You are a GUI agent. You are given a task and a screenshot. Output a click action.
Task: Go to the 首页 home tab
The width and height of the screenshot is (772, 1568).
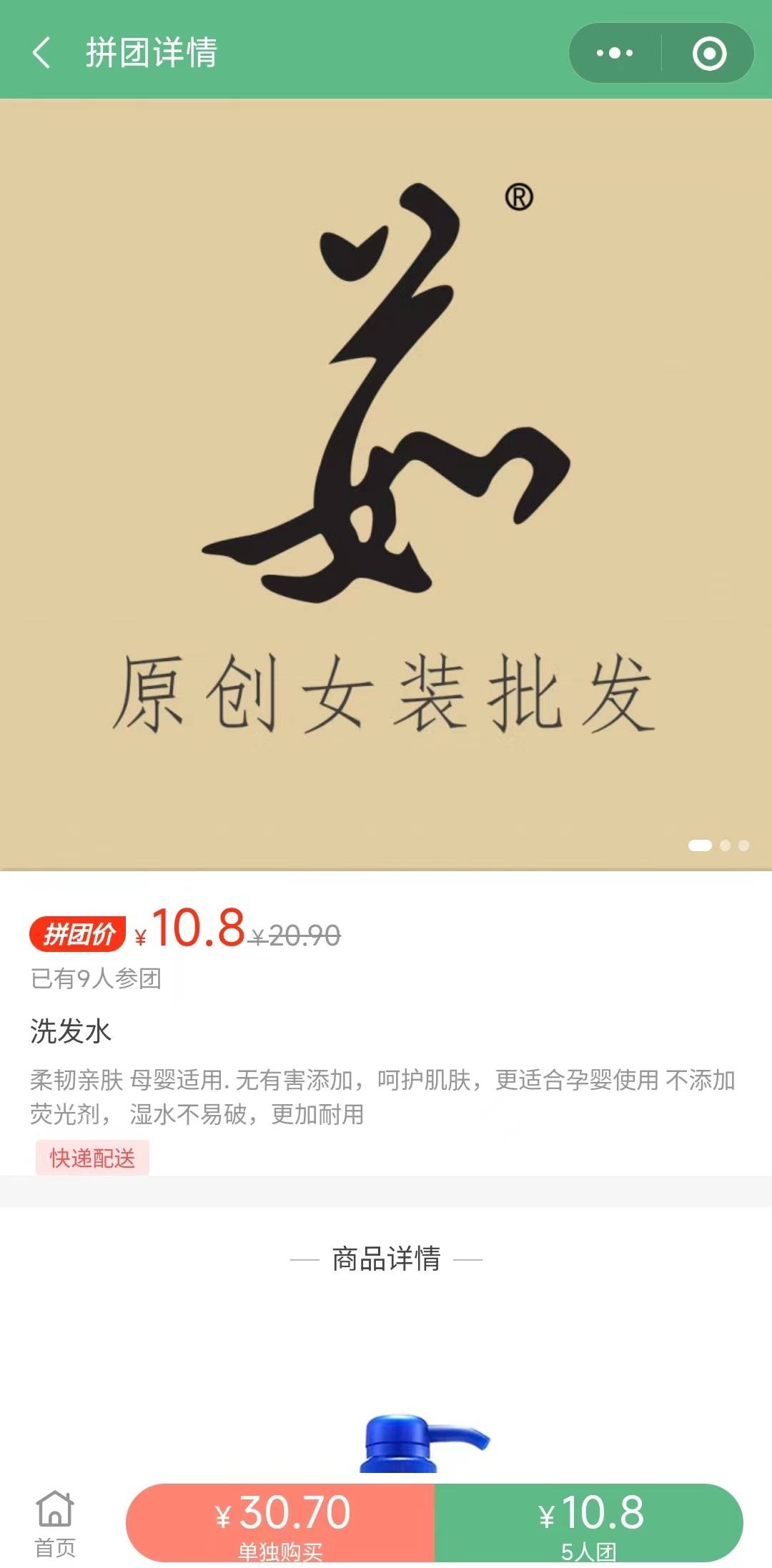pyautogui.click(x=55, y=1522)
